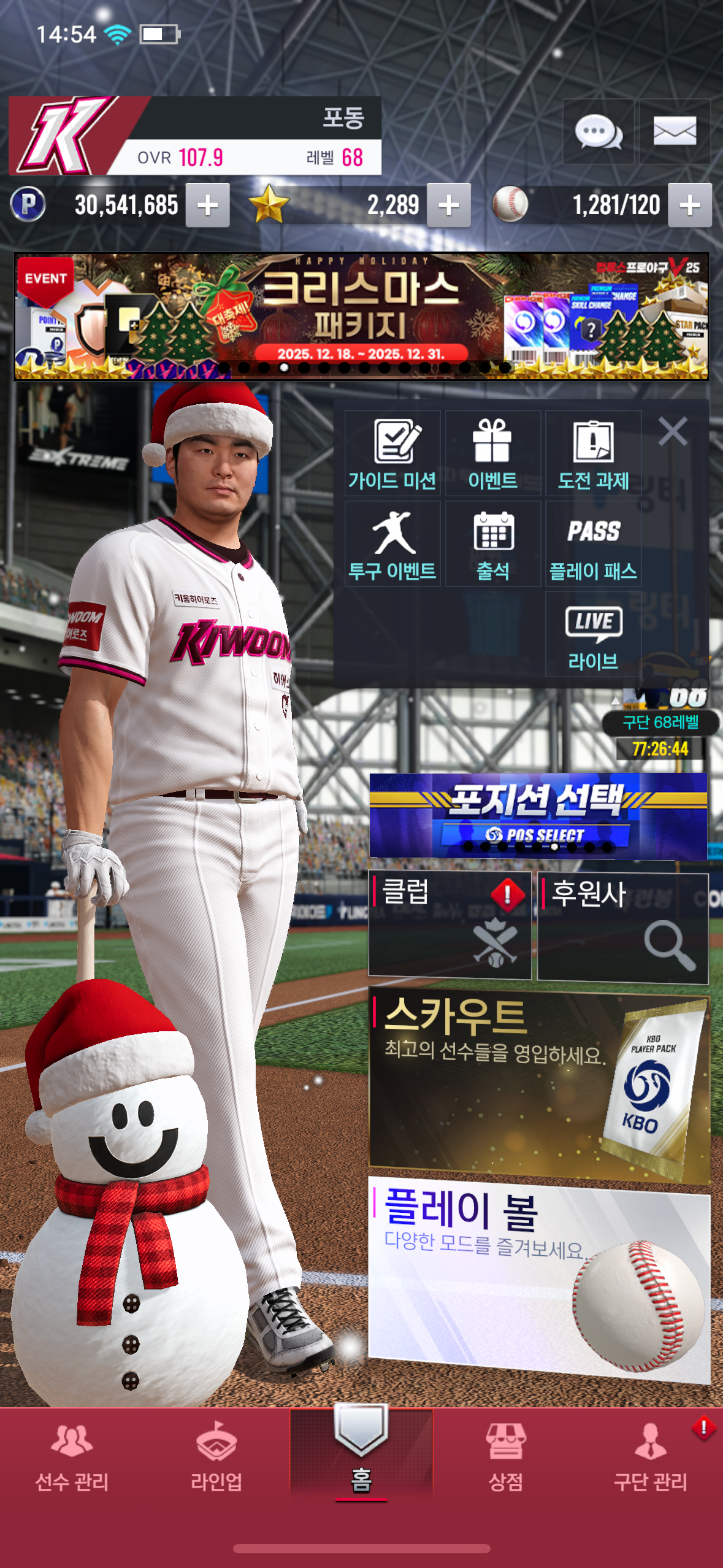Open 도전 과제

pos(593,454)
